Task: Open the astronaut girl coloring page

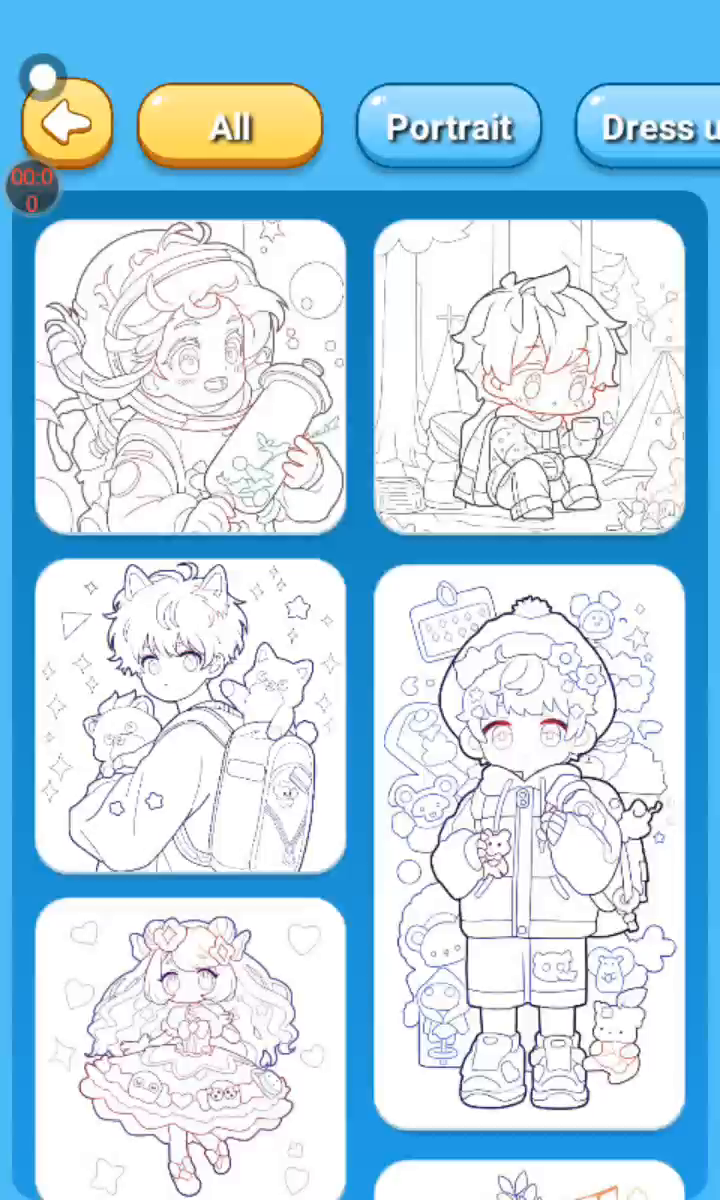Action: pos(190,377)
